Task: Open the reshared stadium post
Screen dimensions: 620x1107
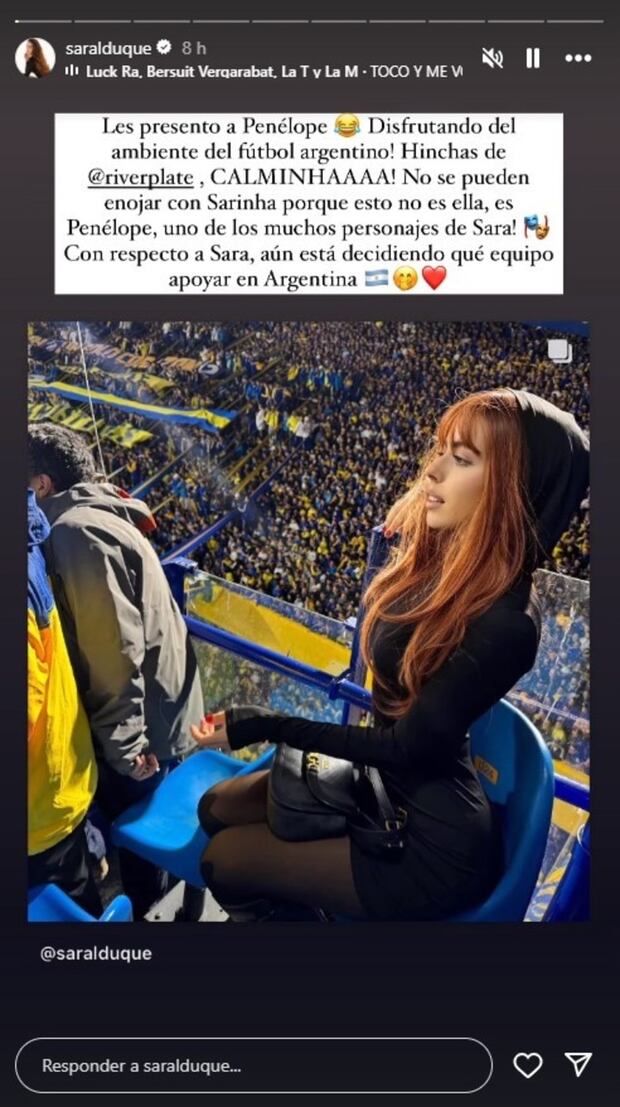Action: coord(308,620)
